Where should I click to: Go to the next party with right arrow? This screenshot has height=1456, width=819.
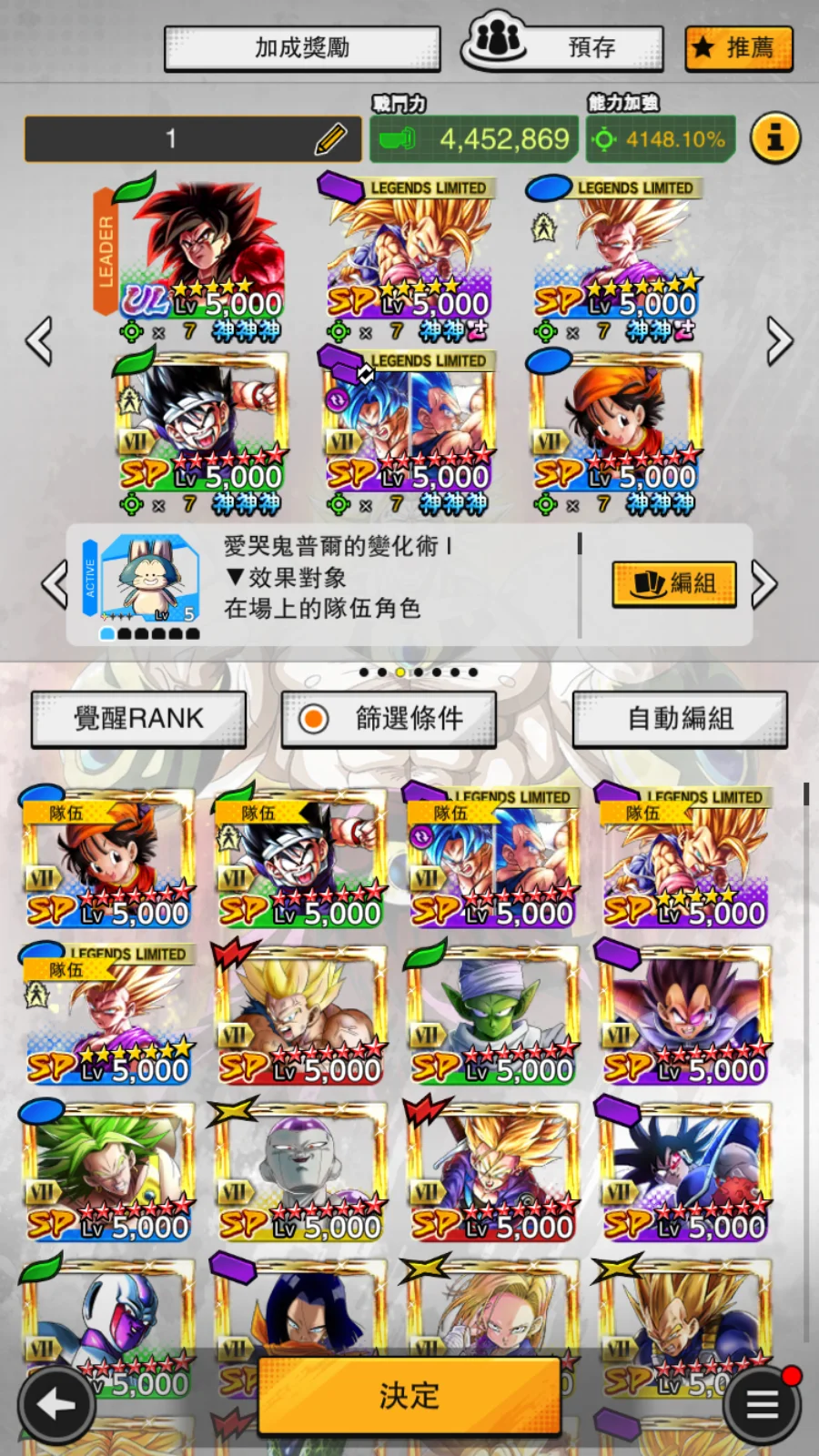779,341
